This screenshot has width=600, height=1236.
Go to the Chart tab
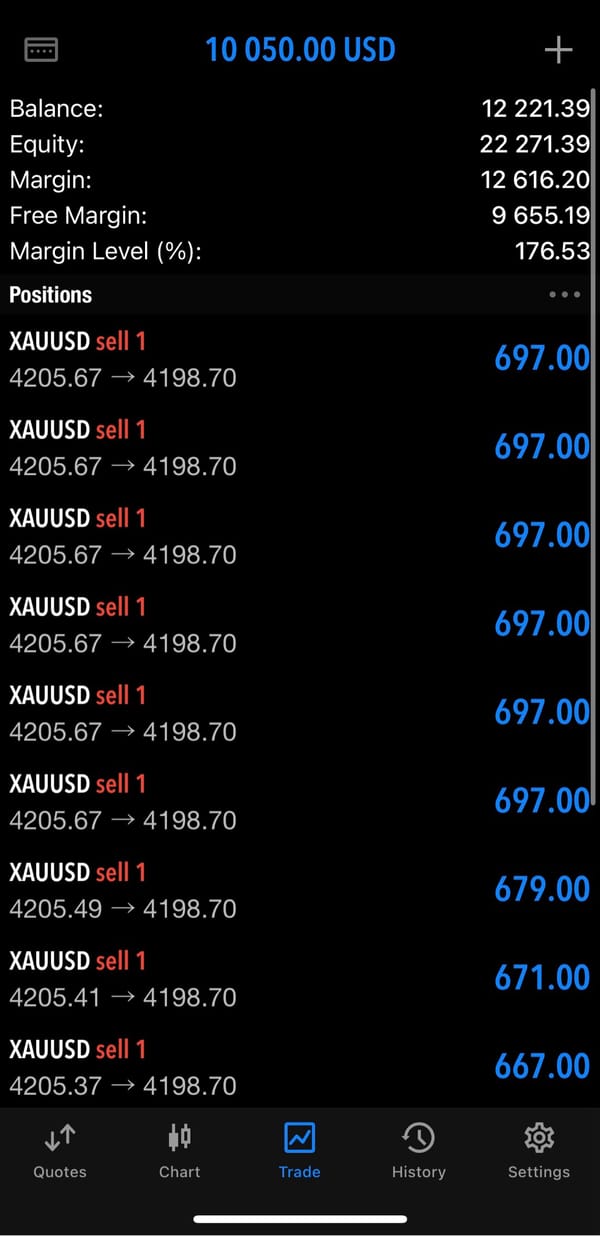180,1150
